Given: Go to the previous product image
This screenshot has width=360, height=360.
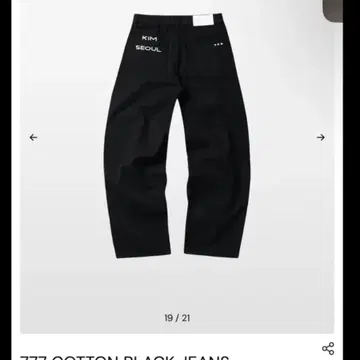Looking at the screenshot, I should [33, 137].
